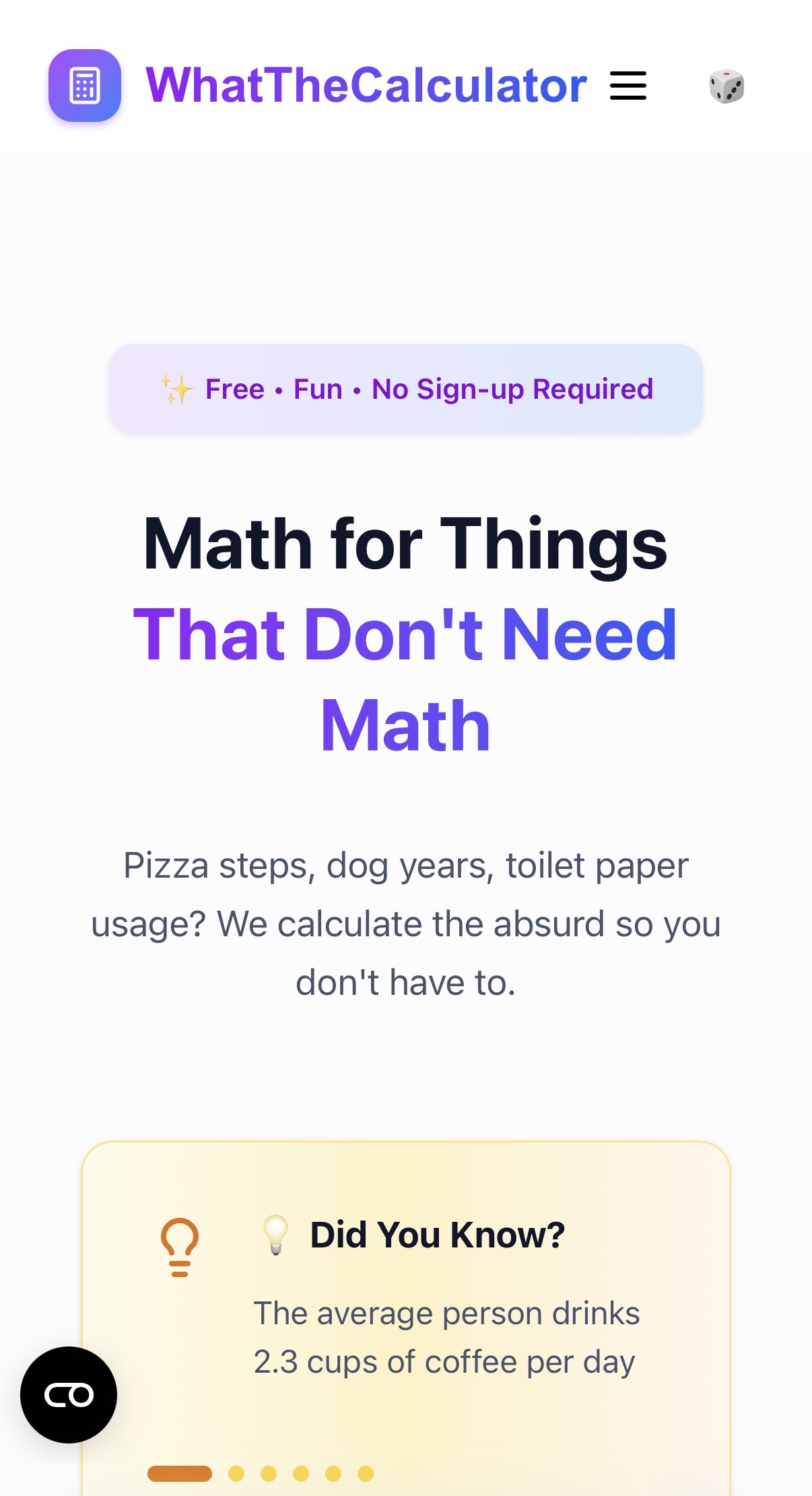Image resolution: width=812 pixels, height=1496 pixels.
Task: Click the 'Free • Fun • No Sign-up Required' badge
Action: pyautogui.click(x=406, y=388)
